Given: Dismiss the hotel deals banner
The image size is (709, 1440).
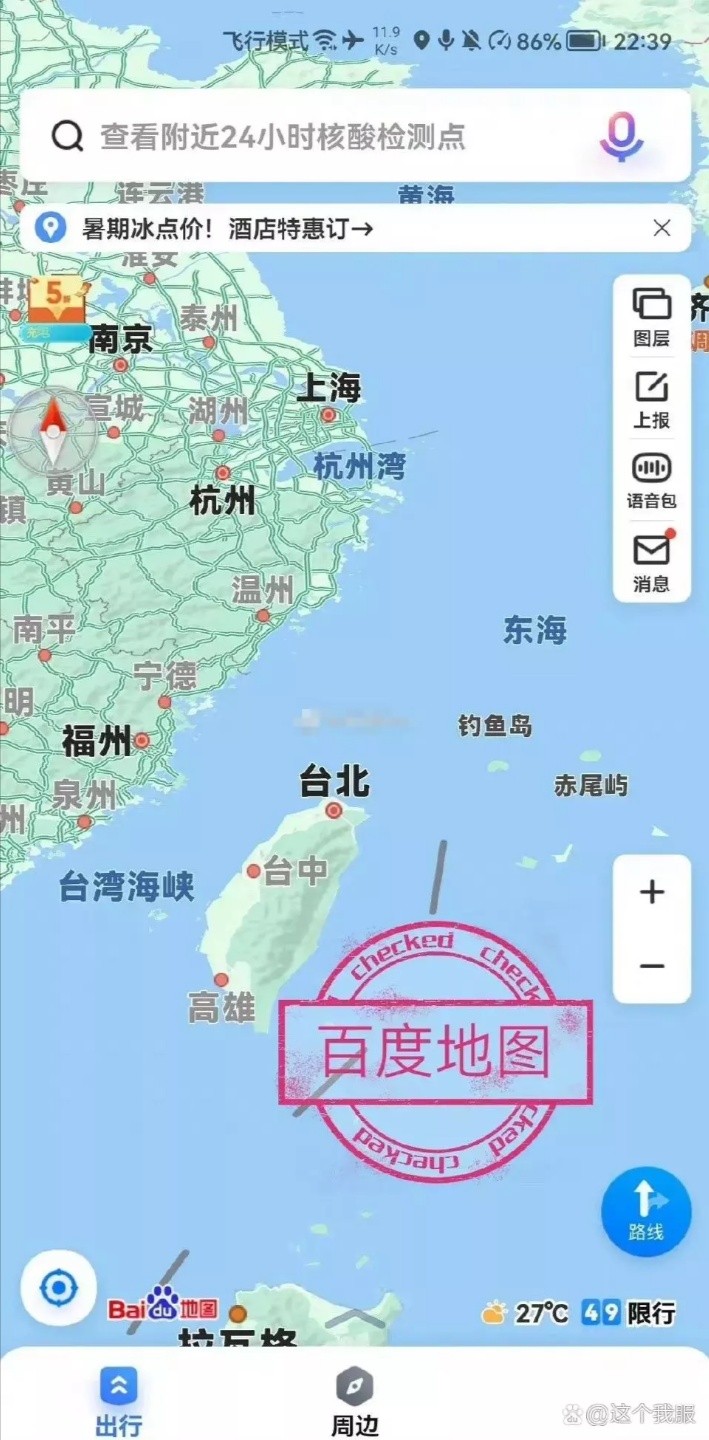Looking at the screenshot, I should point(661,228).
